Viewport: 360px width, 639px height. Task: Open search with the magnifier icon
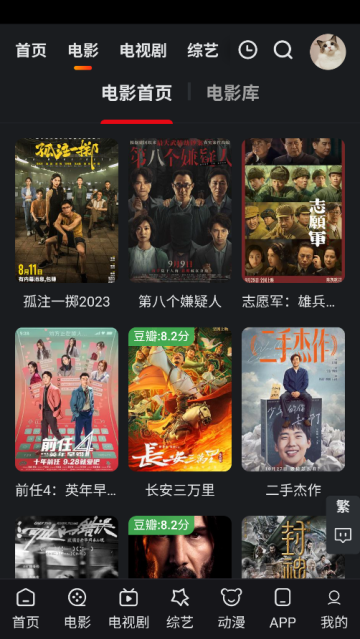(x=283, y=51)
